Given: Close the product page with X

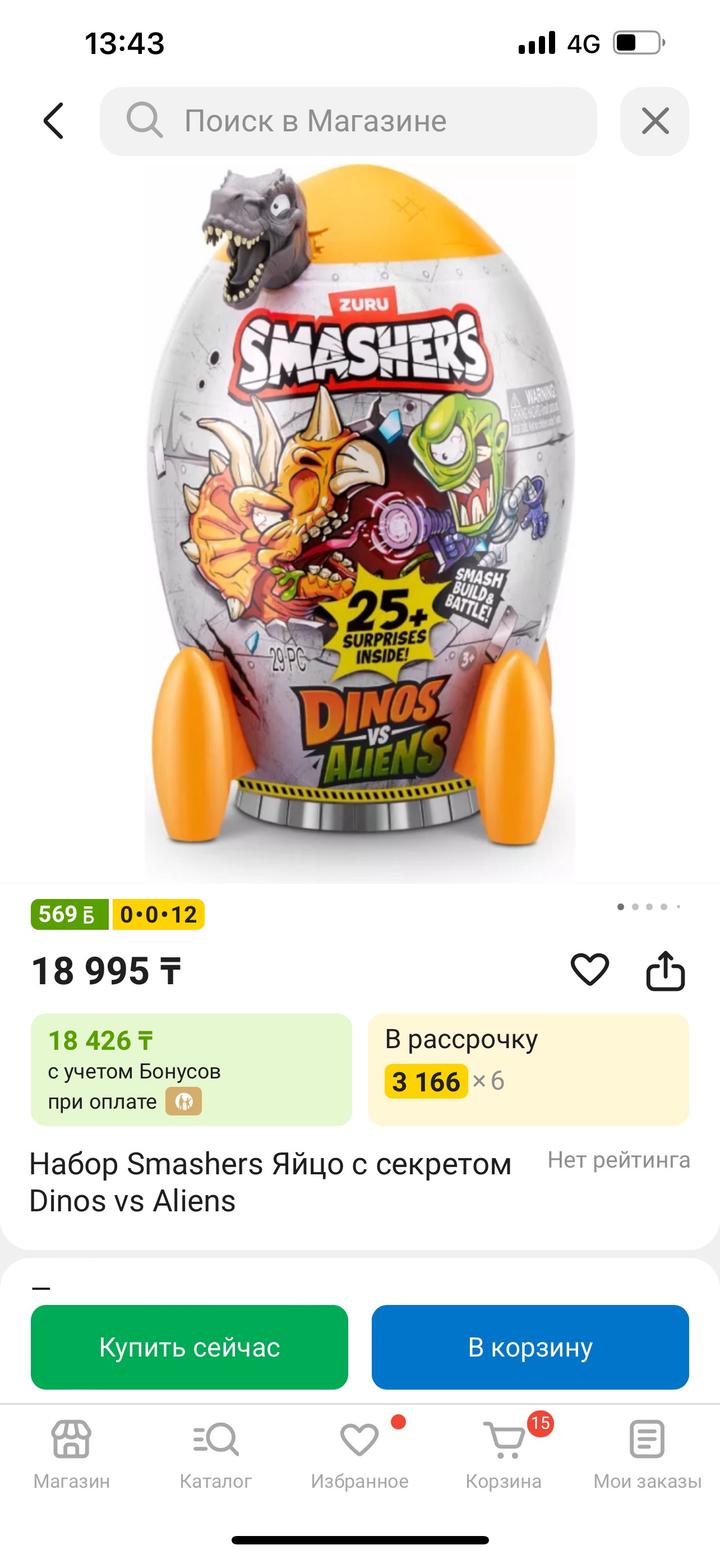Looking at the screenshot, I should tap(655, 121).
